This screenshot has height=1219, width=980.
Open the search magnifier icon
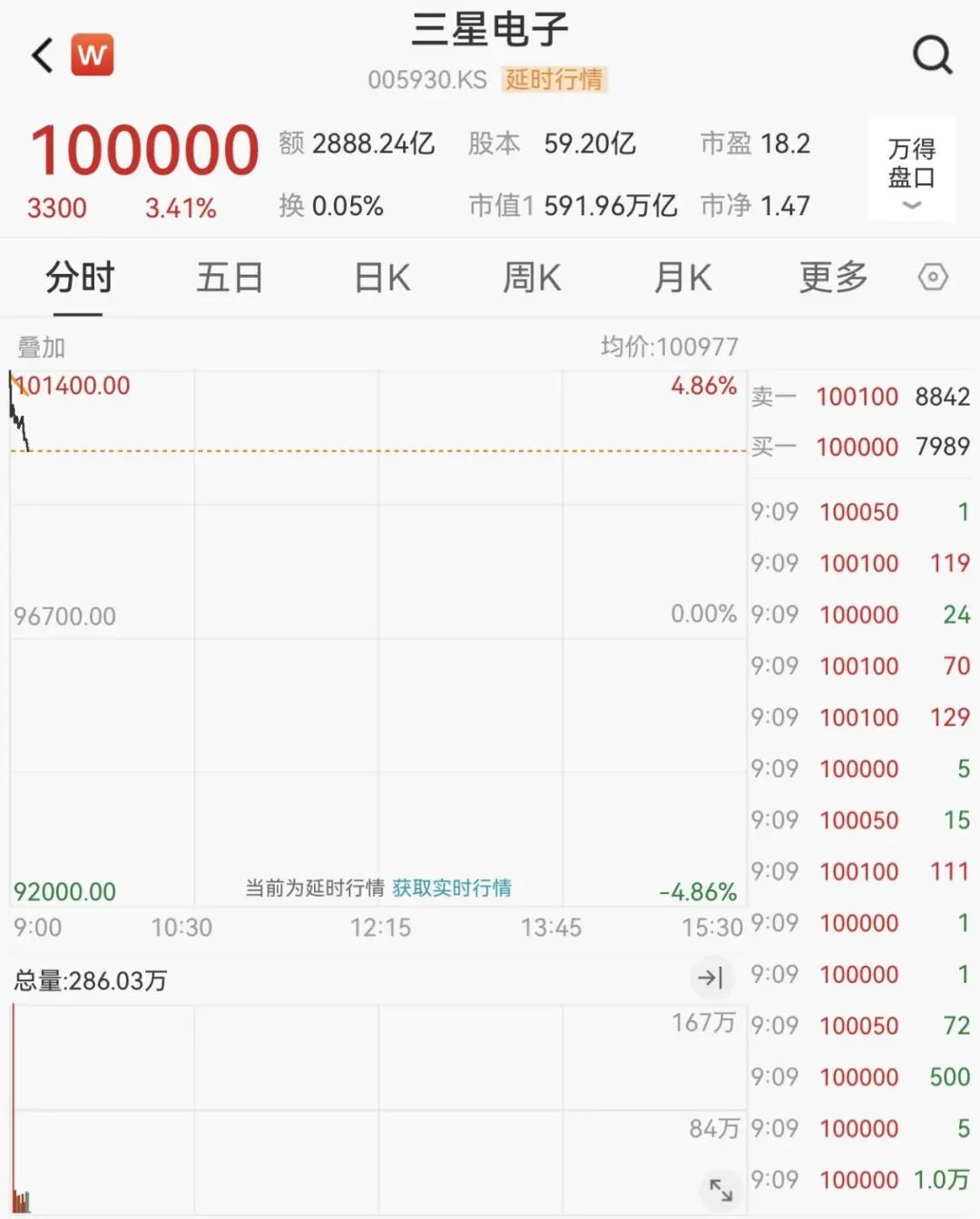(x=932, y=55)
